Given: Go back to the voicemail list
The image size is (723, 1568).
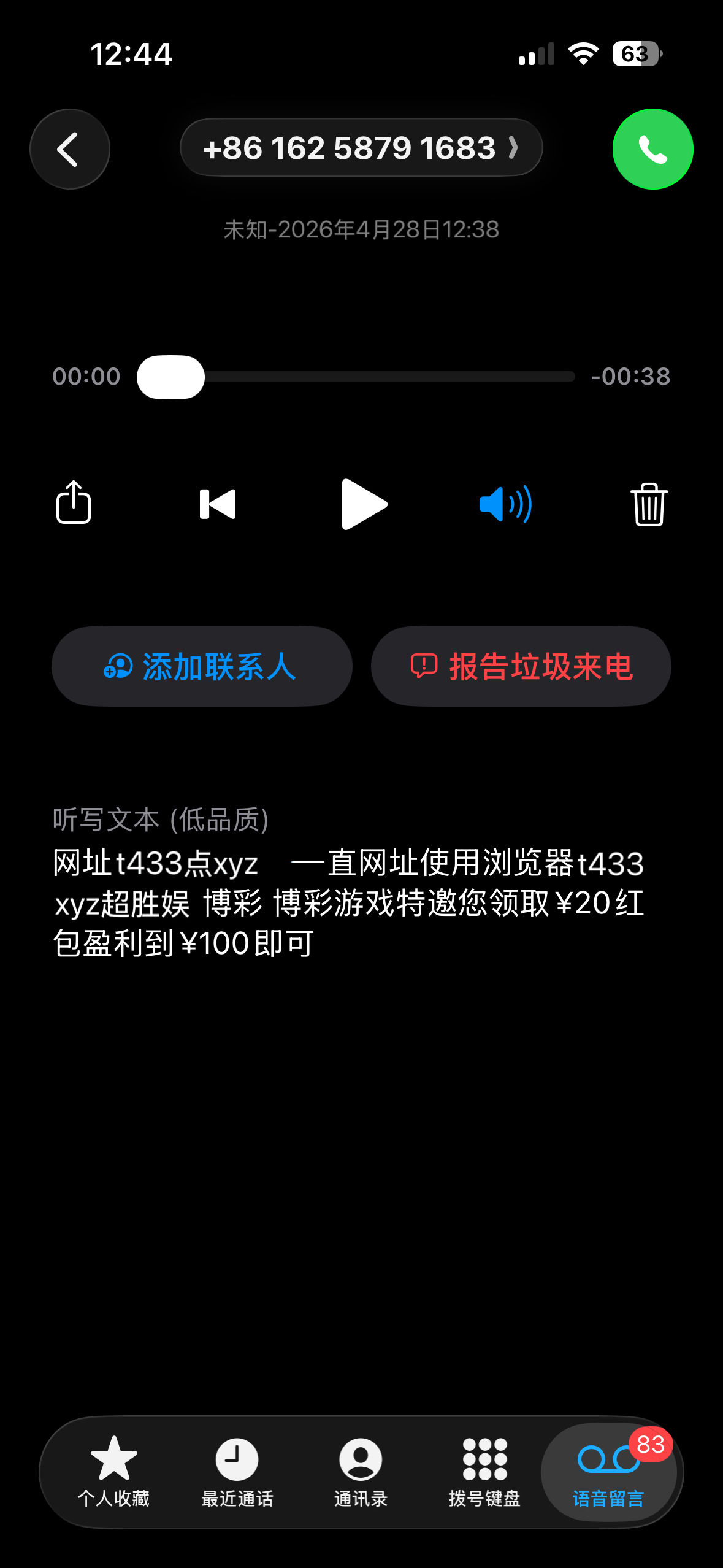Looking at the screenshot, I should click(69, 149).
